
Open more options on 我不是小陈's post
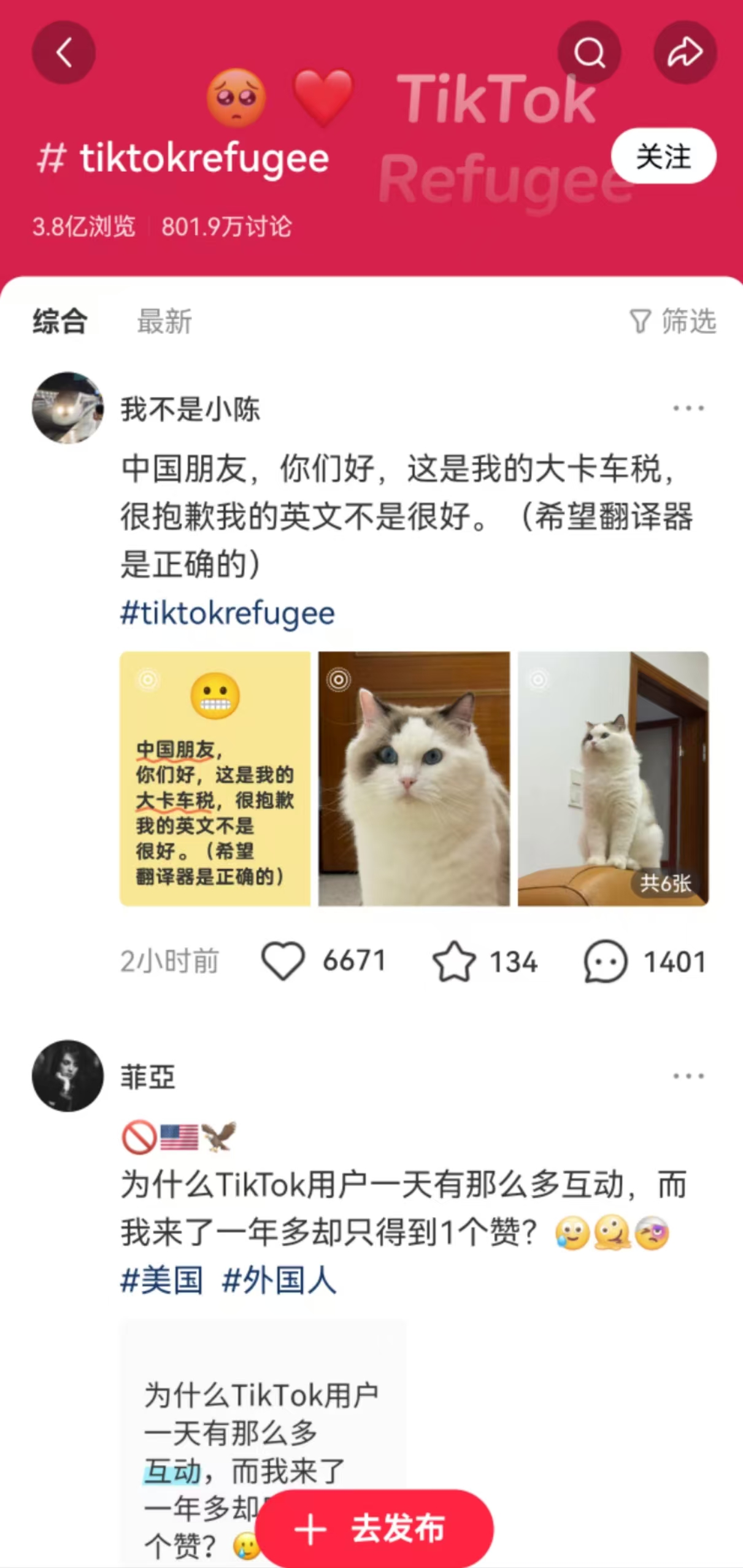(x=688, y=408)
